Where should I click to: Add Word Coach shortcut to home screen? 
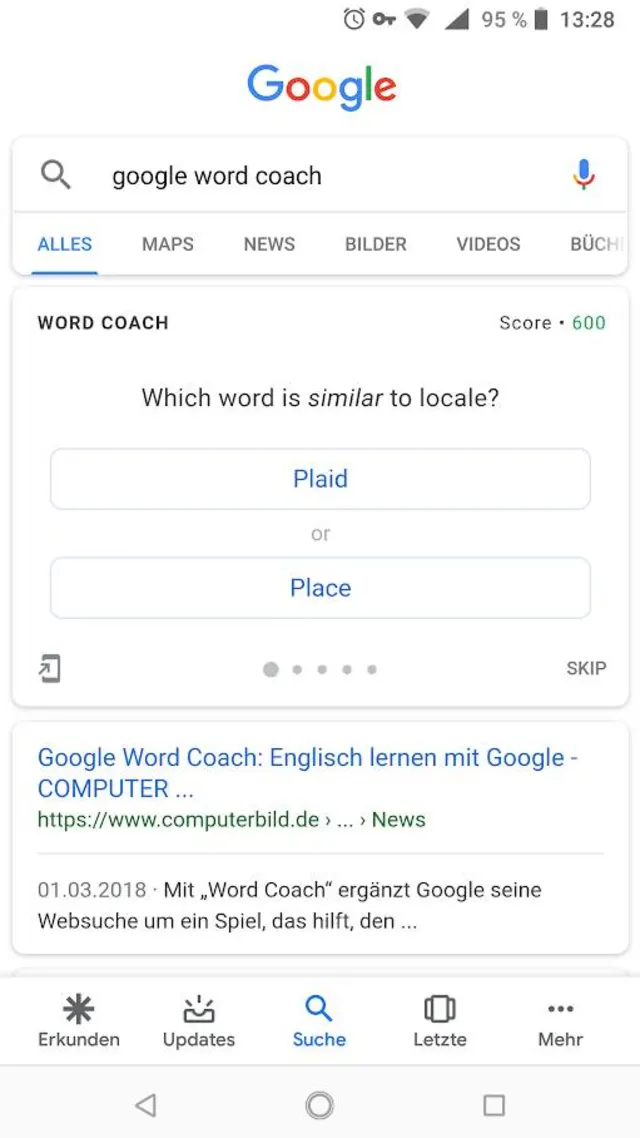pos(49,668)
